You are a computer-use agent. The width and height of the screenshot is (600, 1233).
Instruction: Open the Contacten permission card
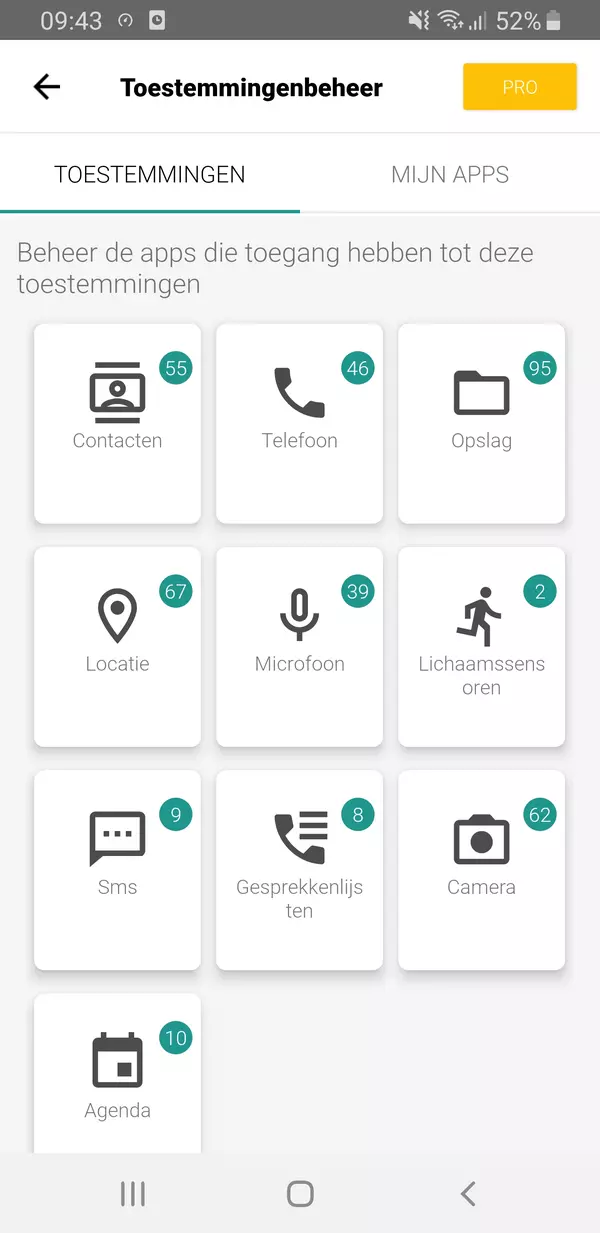click(117, 422)
